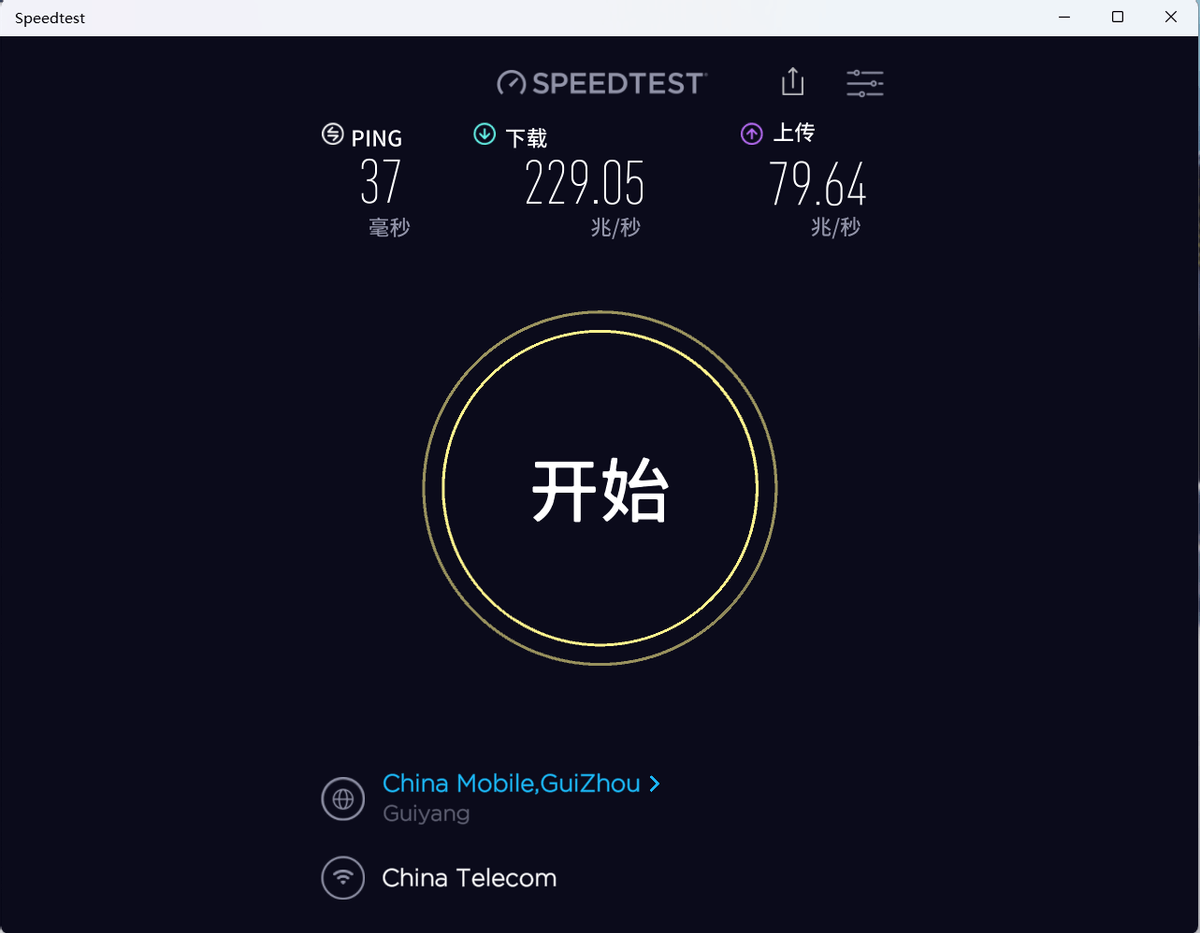Tap the 开始 button to start the test
This screenshot has height=933, width=1200.
(x=600, y=490)
